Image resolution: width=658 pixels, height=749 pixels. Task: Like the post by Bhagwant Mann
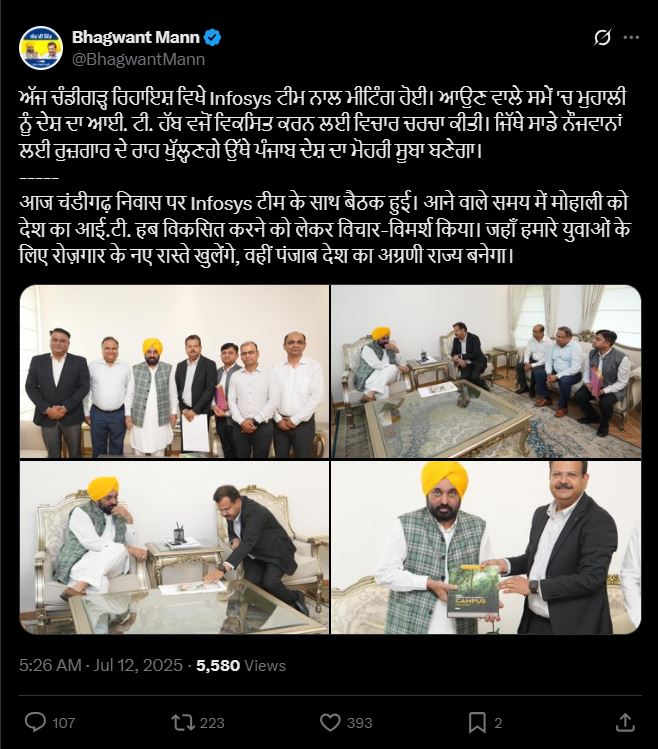330,721
